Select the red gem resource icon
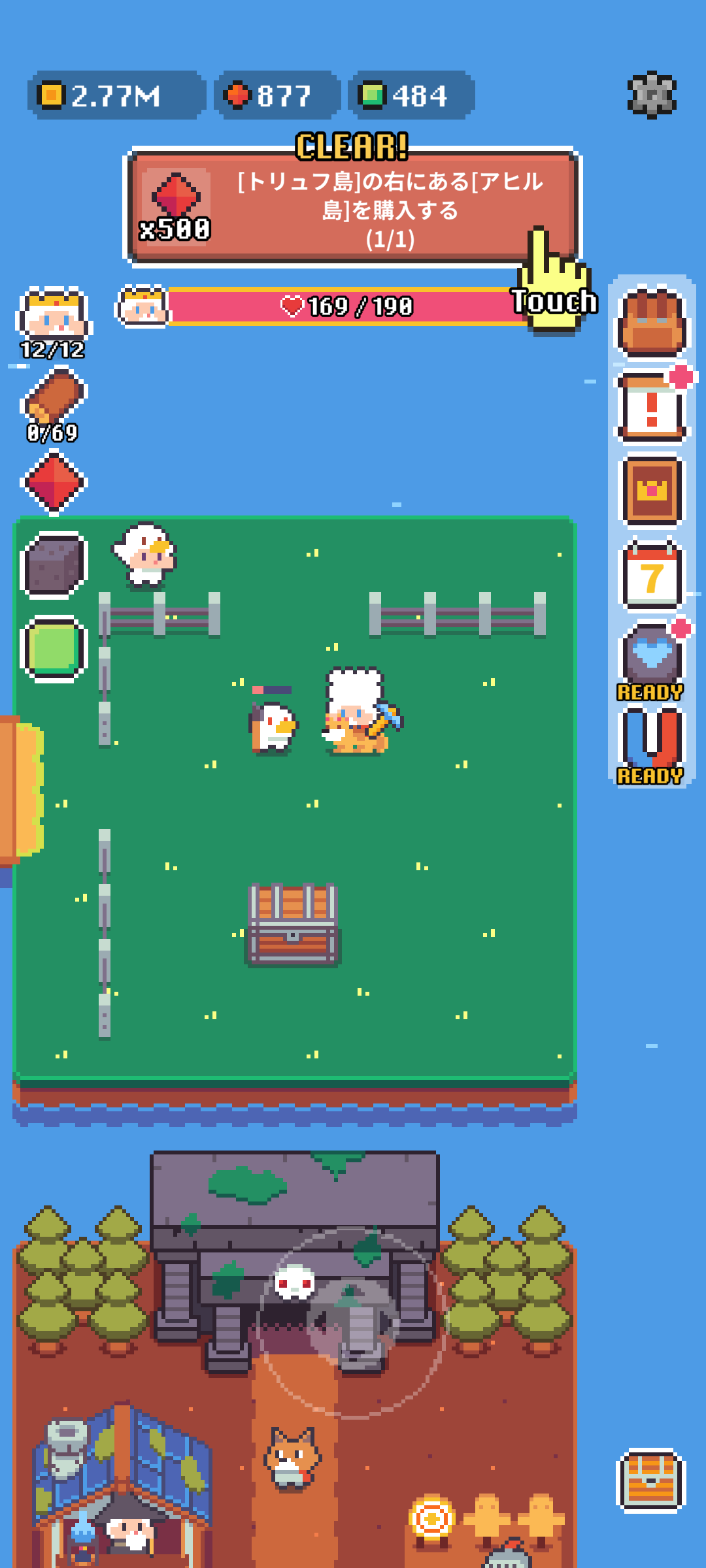Image resolution: width=706 pixels, height=1568 pixels. coord(54,482)
